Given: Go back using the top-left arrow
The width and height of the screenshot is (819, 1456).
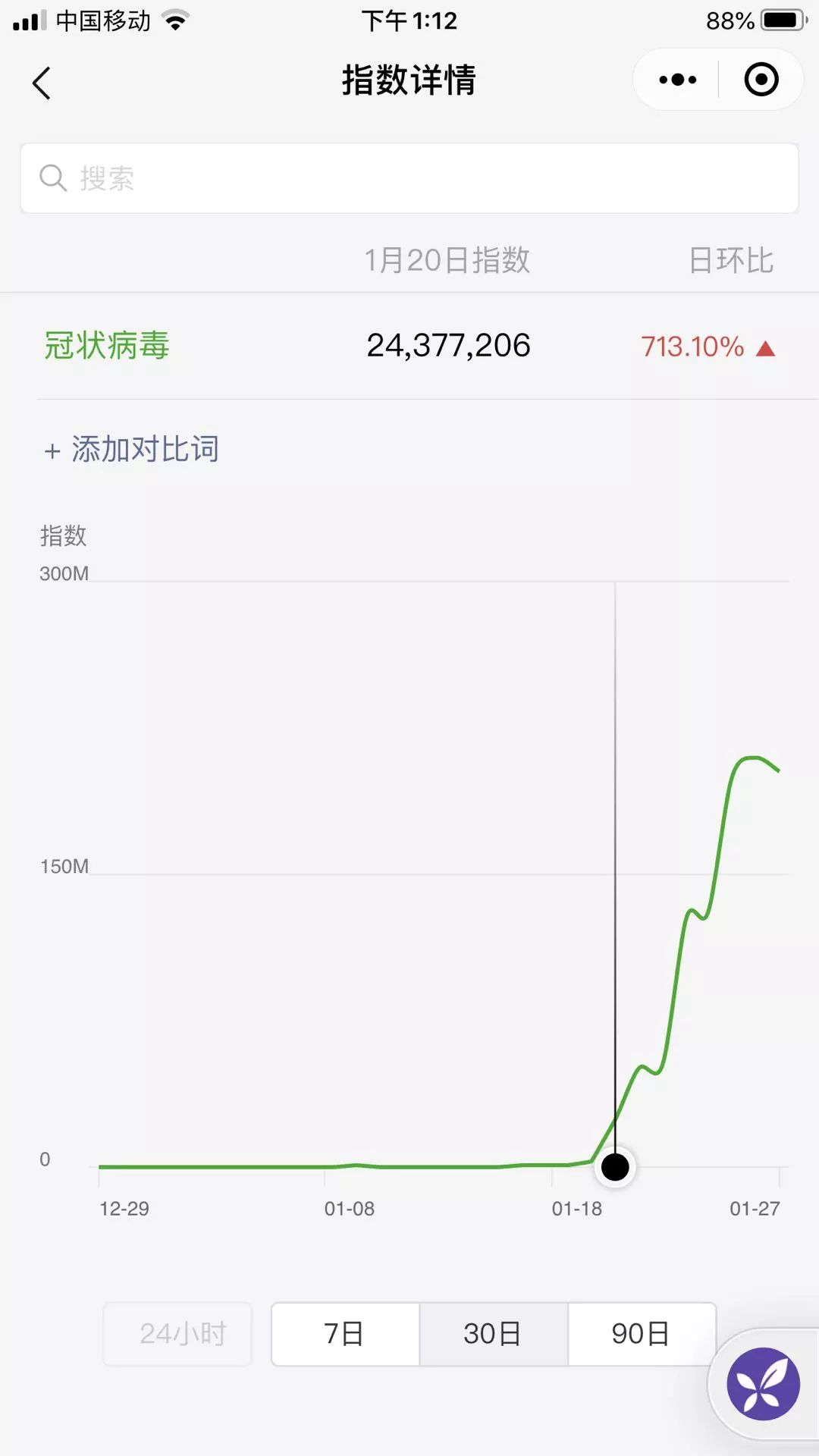Looking at the screenshot, I should pos(42,83).
